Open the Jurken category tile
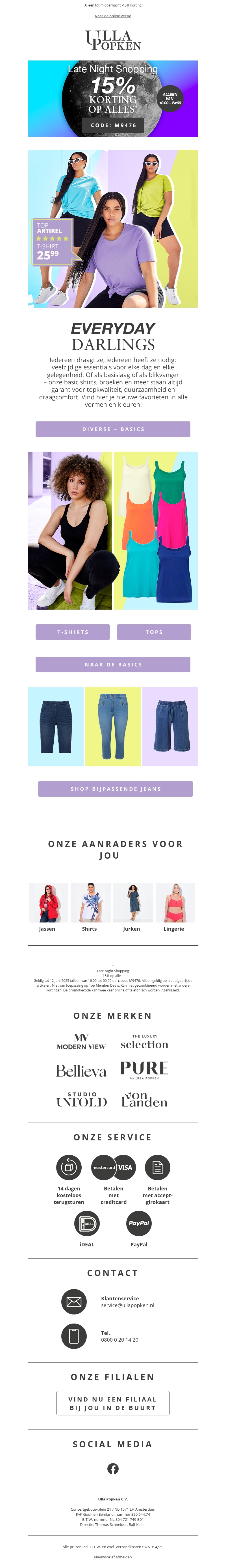 pos(132,906)
